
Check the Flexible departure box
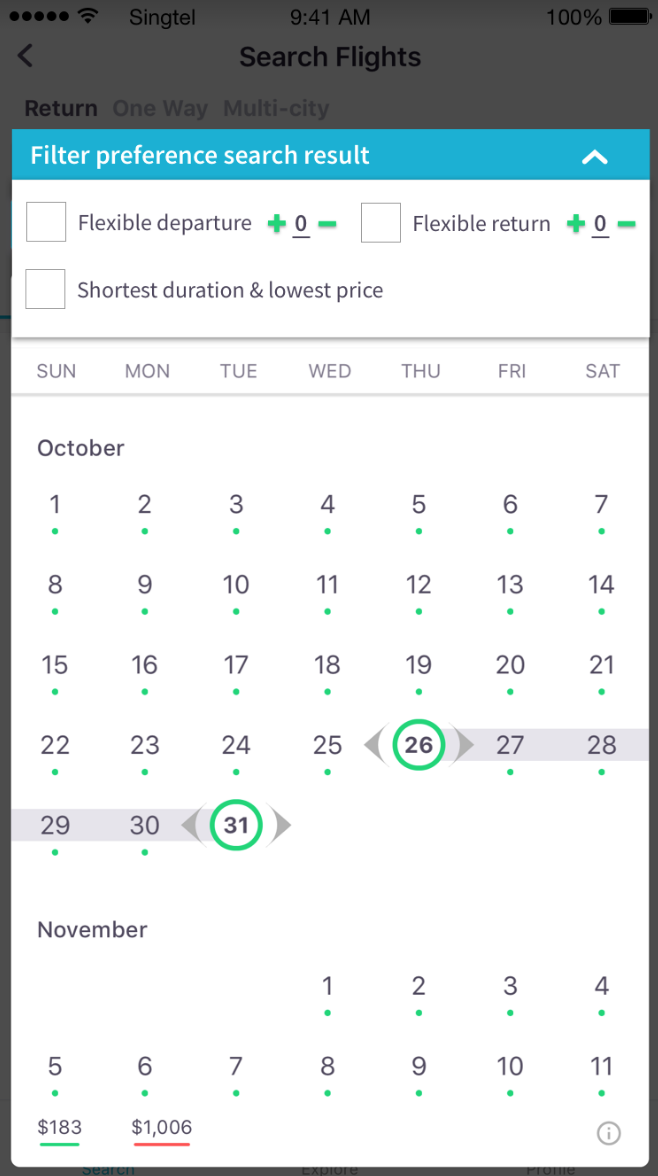click(x=46, y=222)
